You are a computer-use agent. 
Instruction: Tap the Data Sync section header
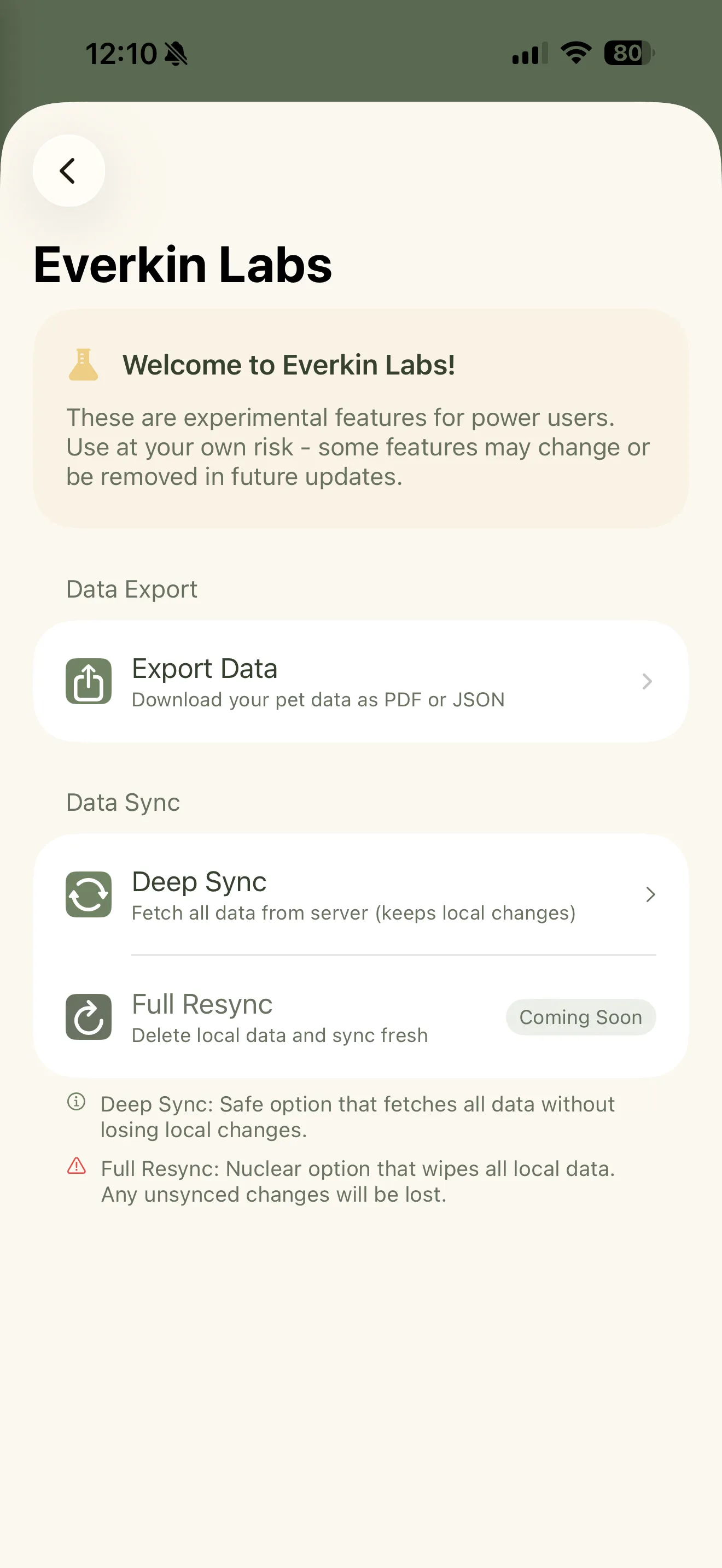point(123,801)
